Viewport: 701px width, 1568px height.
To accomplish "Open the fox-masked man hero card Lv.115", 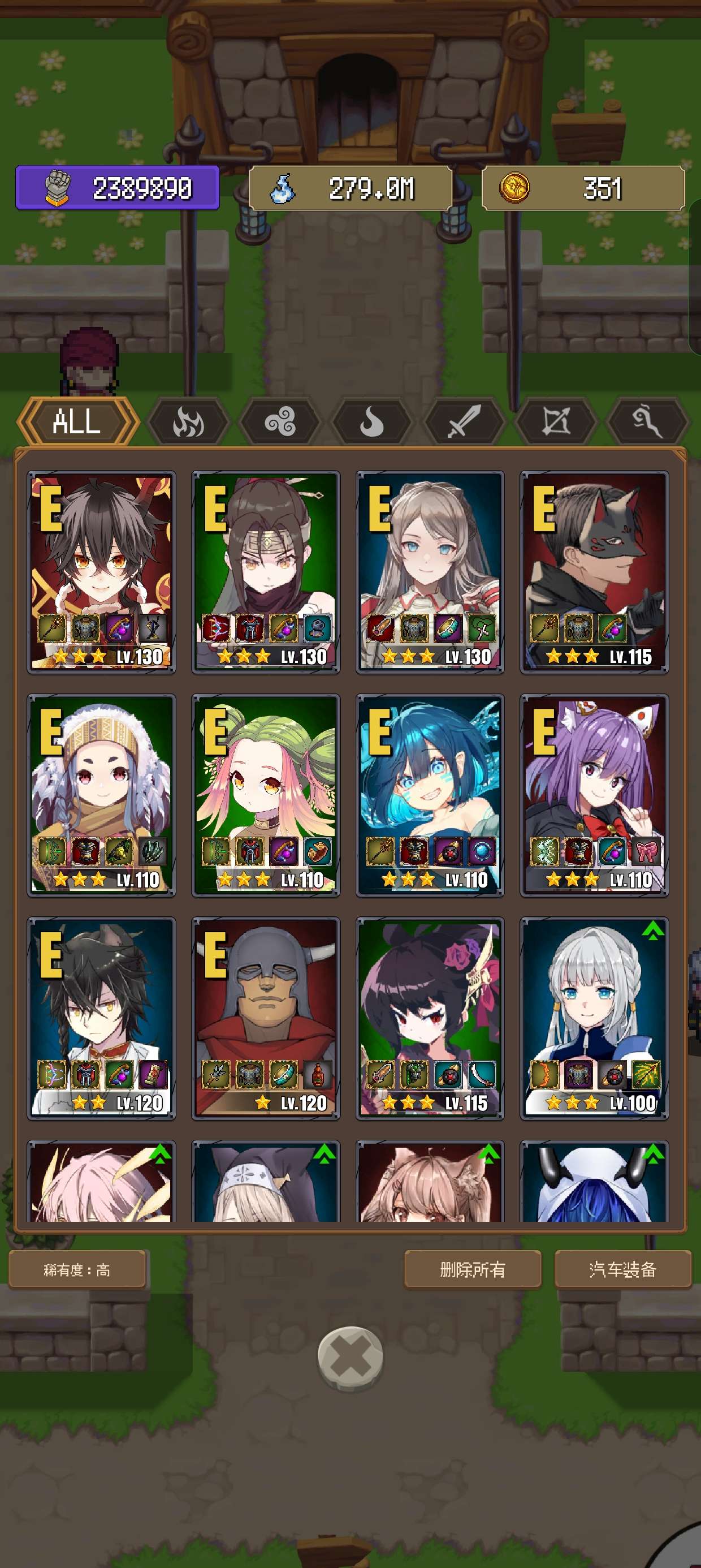I will click(x=595, y=572).
